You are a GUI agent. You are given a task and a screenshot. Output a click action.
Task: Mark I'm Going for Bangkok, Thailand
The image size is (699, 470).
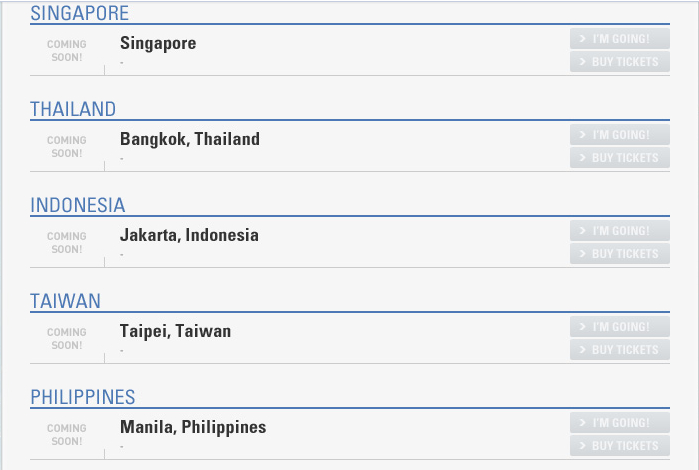tap(619, 135)
